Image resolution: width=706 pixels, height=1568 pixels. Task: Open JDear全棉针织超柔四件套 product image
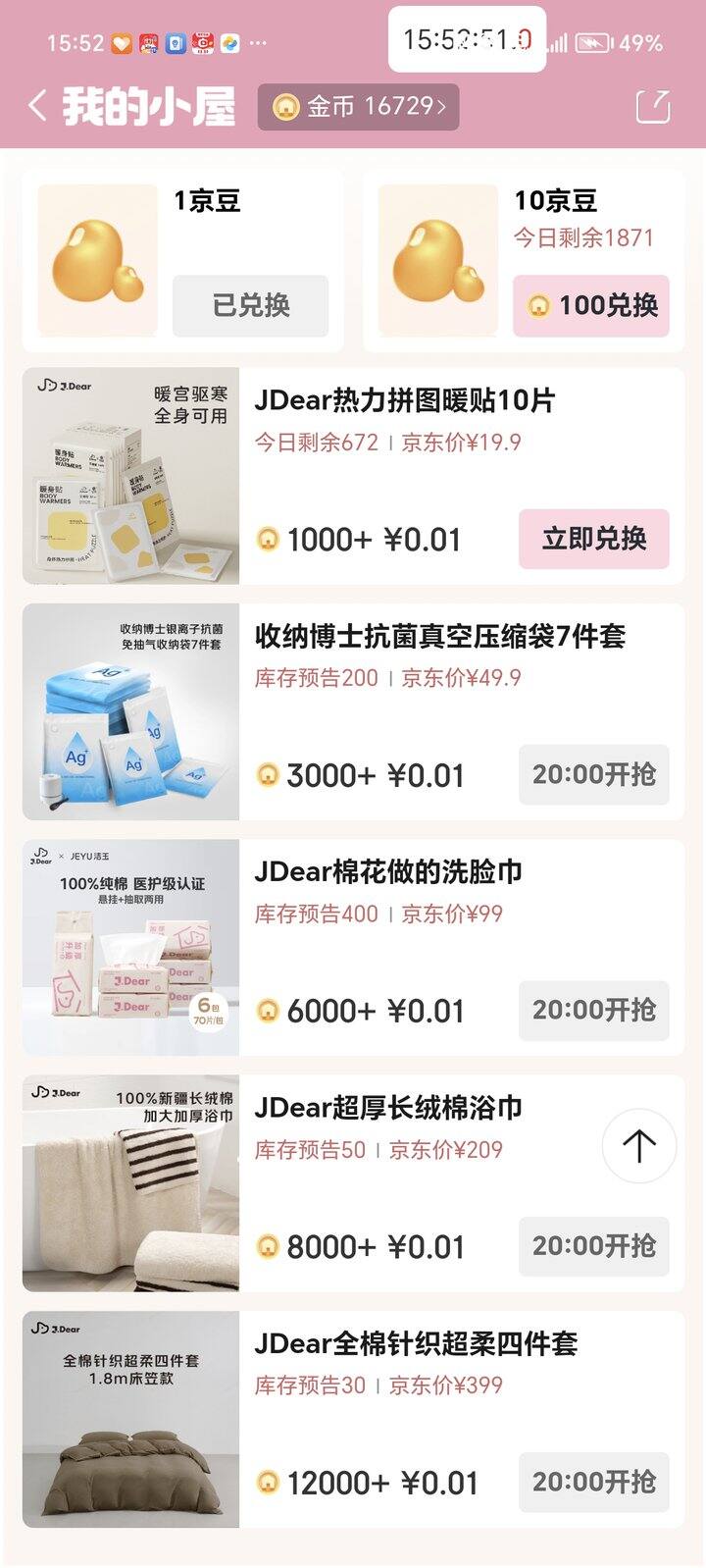[130, 1419]
